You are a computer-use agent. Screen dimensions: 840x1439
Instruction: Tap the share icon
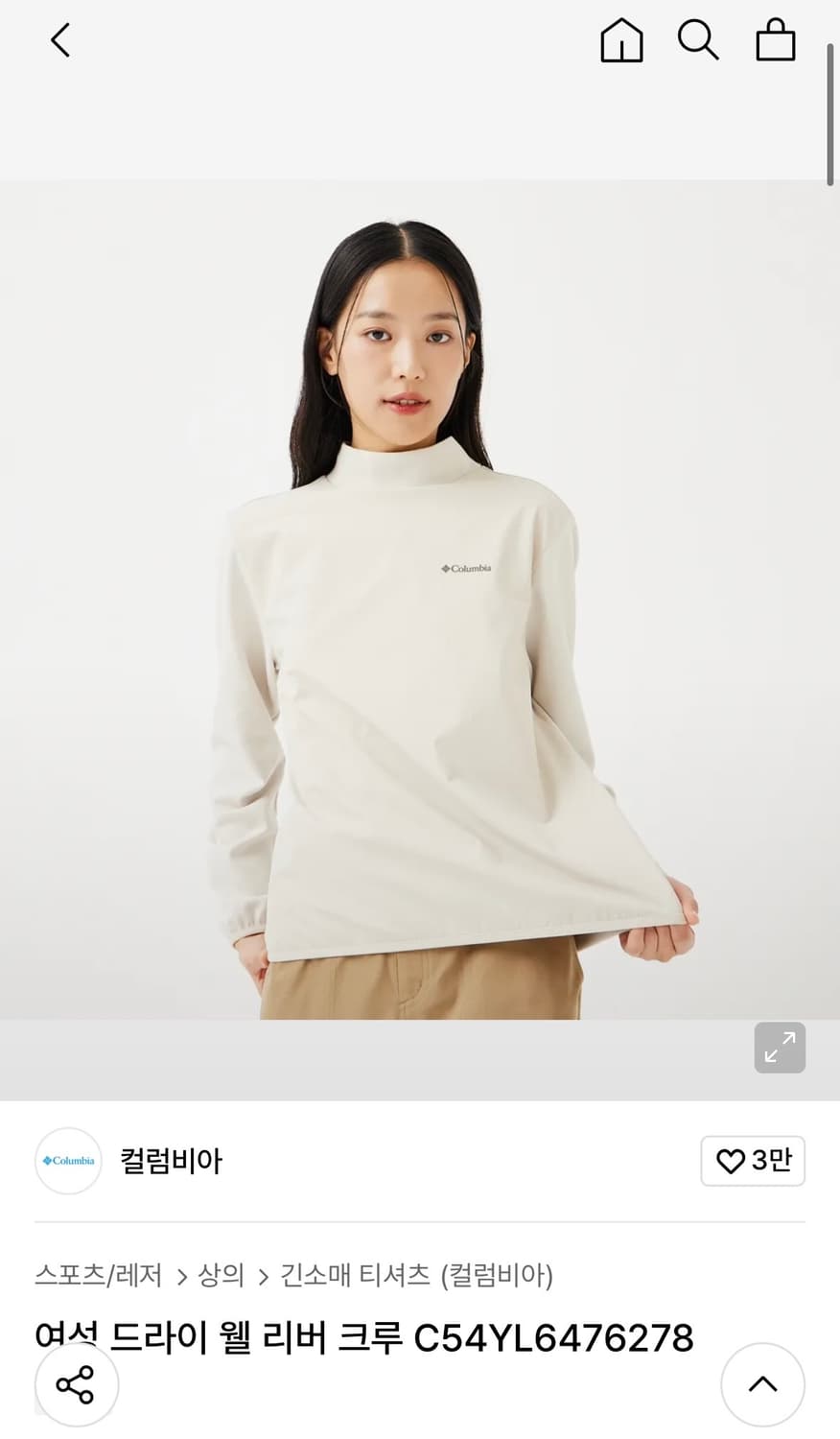pos(76,1384)
